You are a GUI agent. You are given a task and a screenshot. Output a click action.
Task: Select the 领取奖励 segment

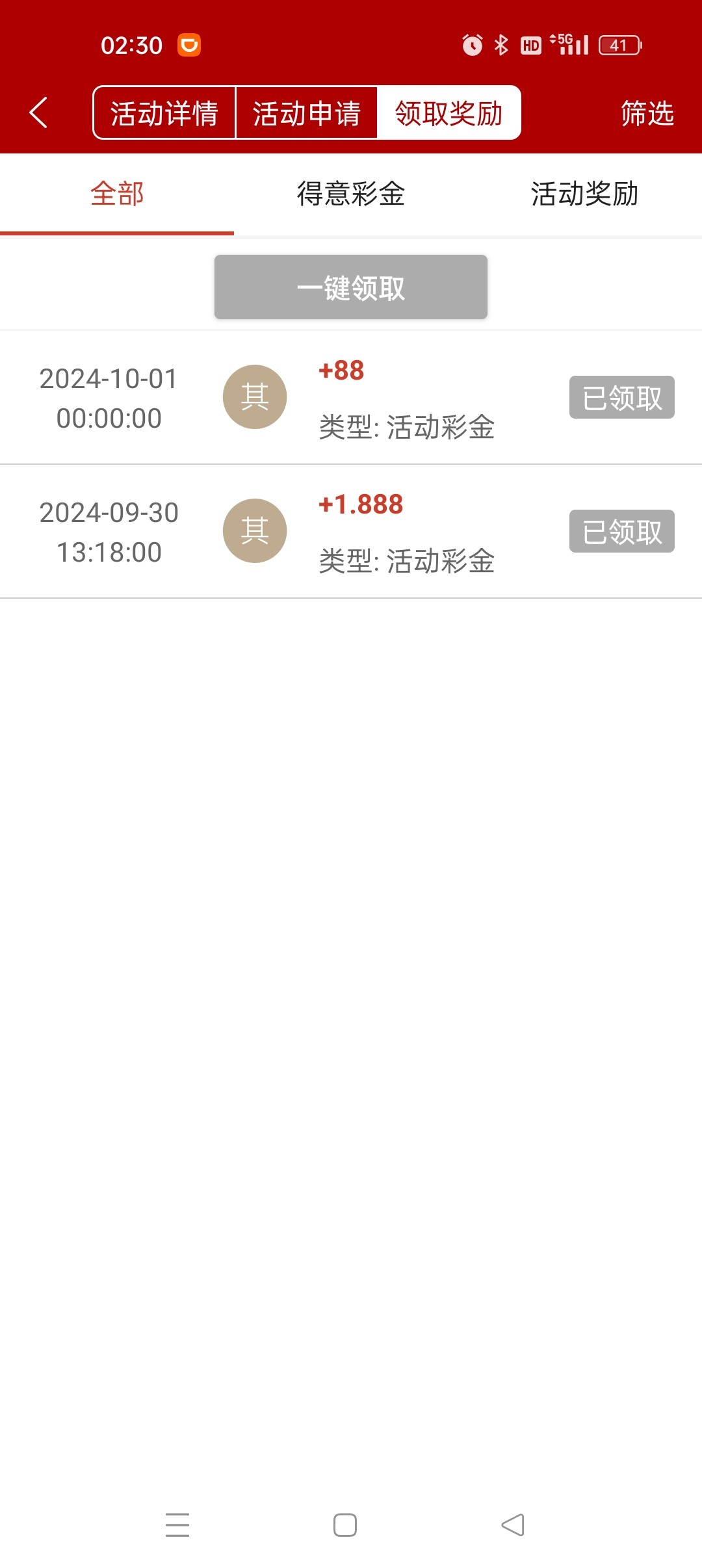point(449,112)
